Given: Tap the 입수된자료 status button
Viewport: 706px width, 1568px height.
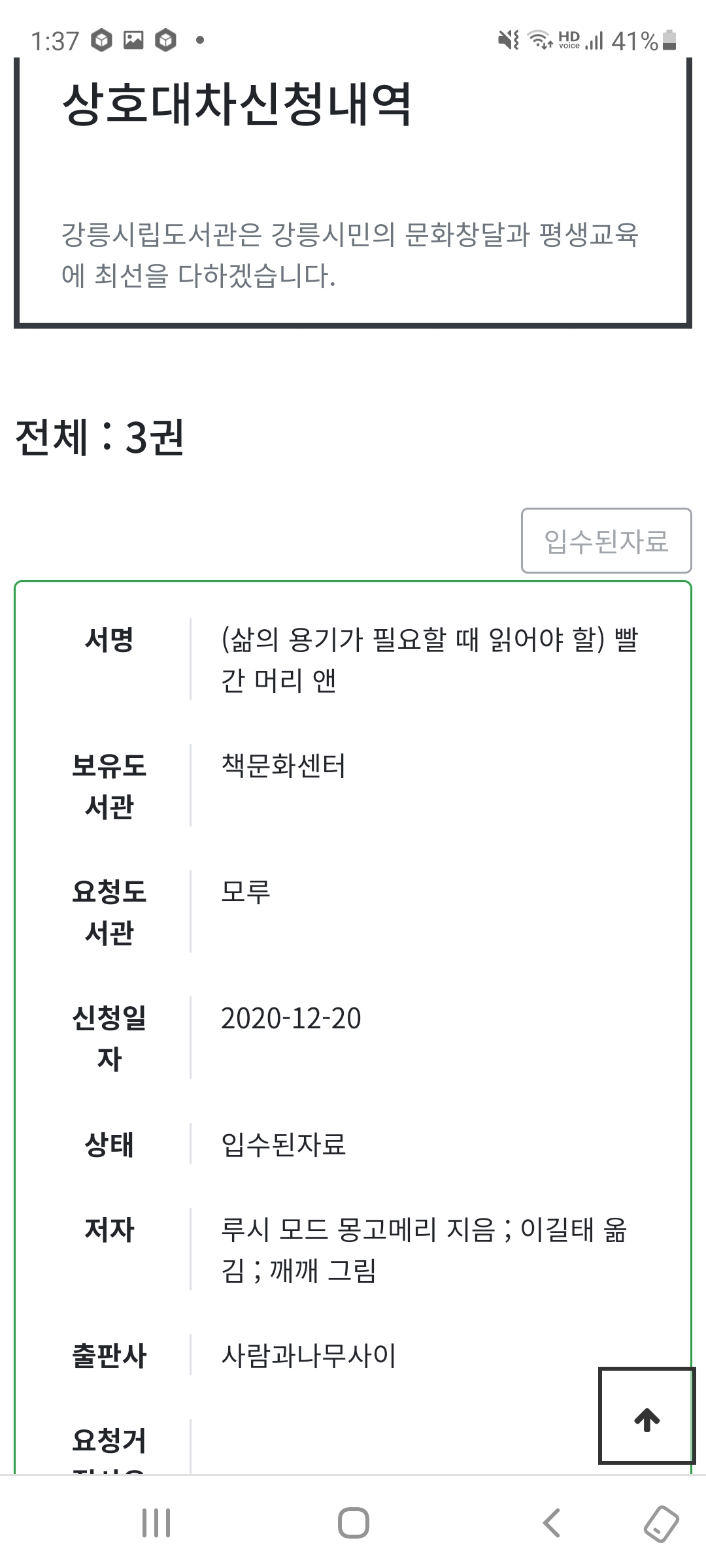Looking at the screenshot, I should click(x=606, y=540).
